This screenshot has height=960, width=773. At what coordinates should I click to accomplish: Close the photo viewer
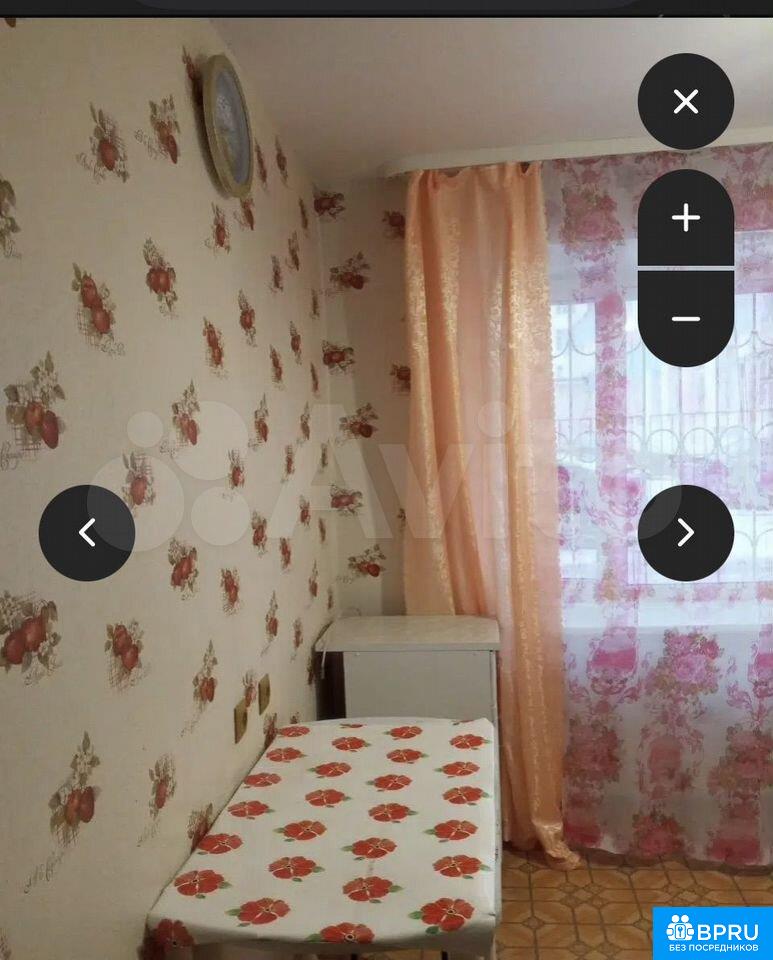686,102
